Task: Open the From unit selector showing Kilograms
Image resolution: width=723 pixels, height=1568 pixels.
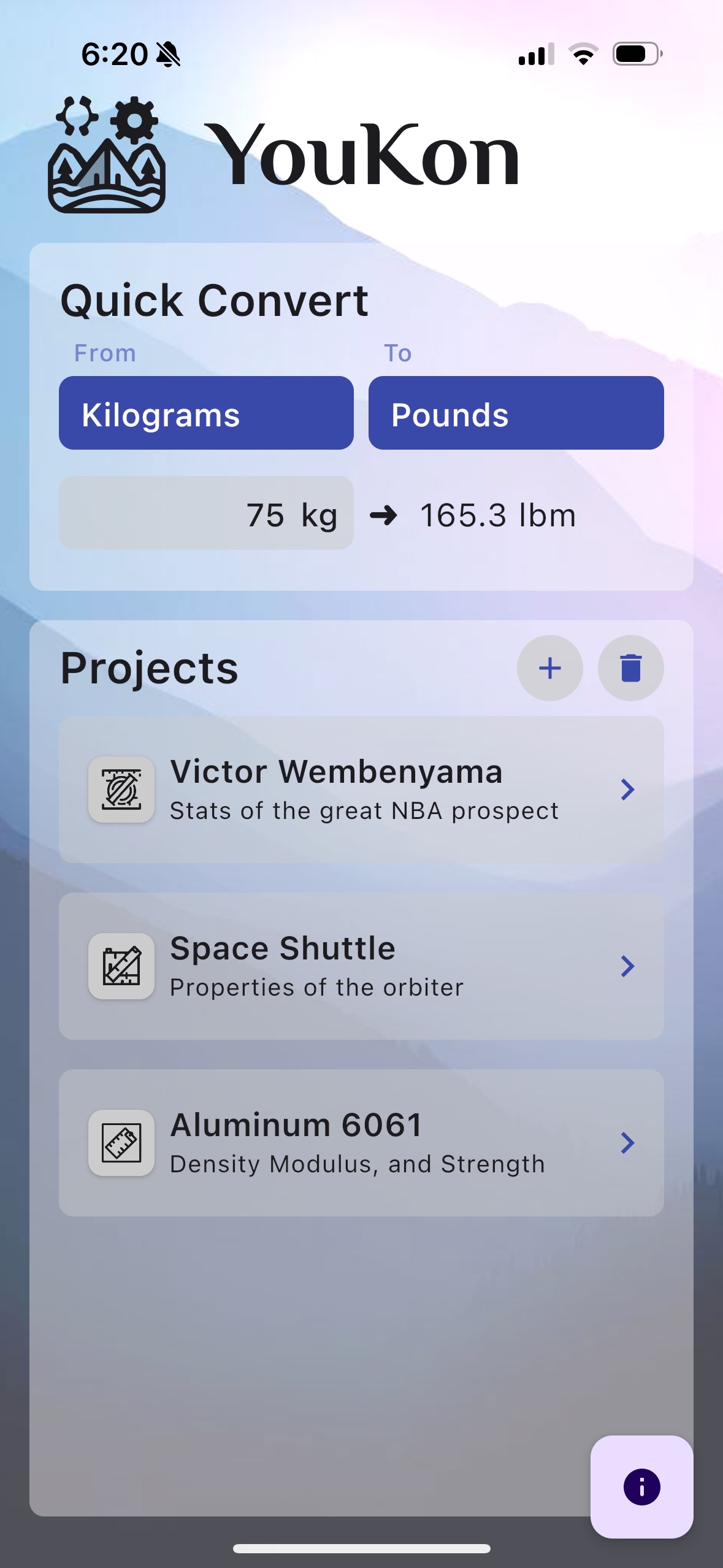Action: (x=206, y=413)
